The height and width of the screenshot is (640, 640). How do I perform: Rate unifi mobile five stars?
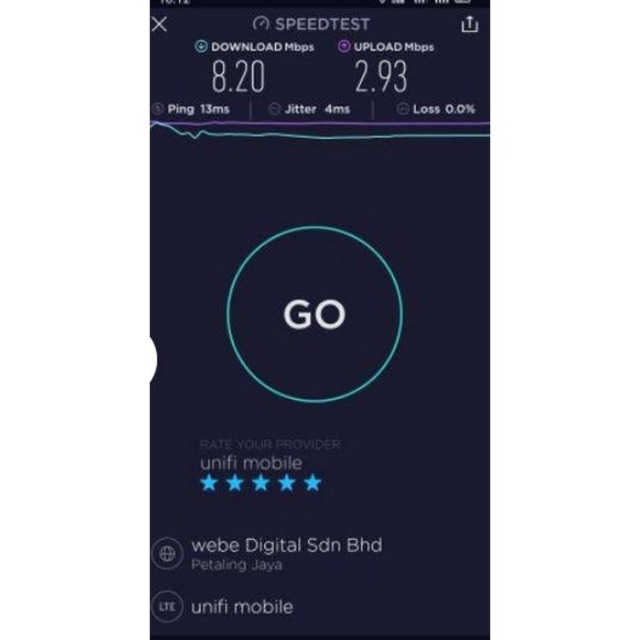[312, 483]
